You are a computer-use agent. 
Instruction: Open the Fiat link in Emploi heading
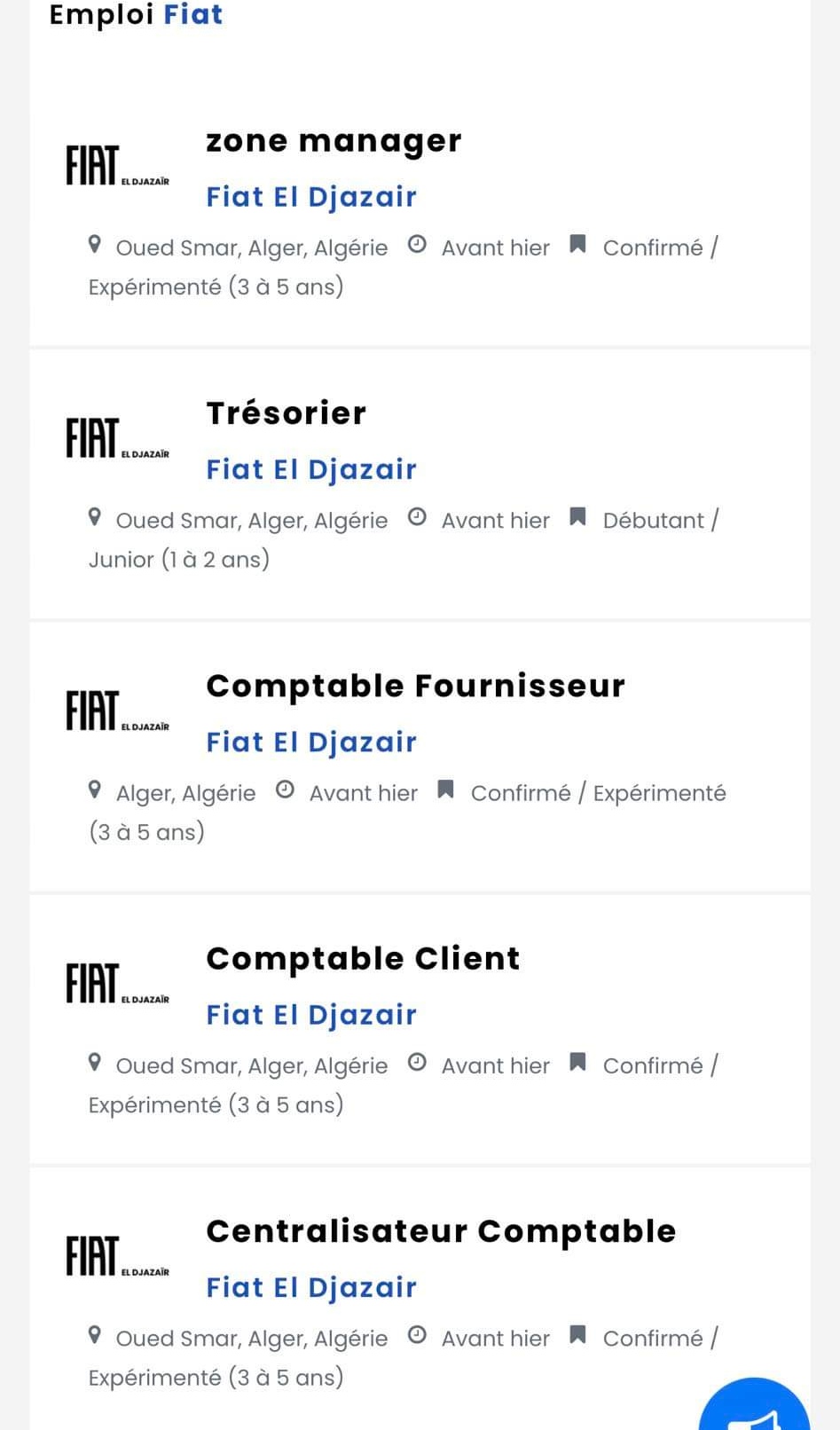[x=193, y=15]
